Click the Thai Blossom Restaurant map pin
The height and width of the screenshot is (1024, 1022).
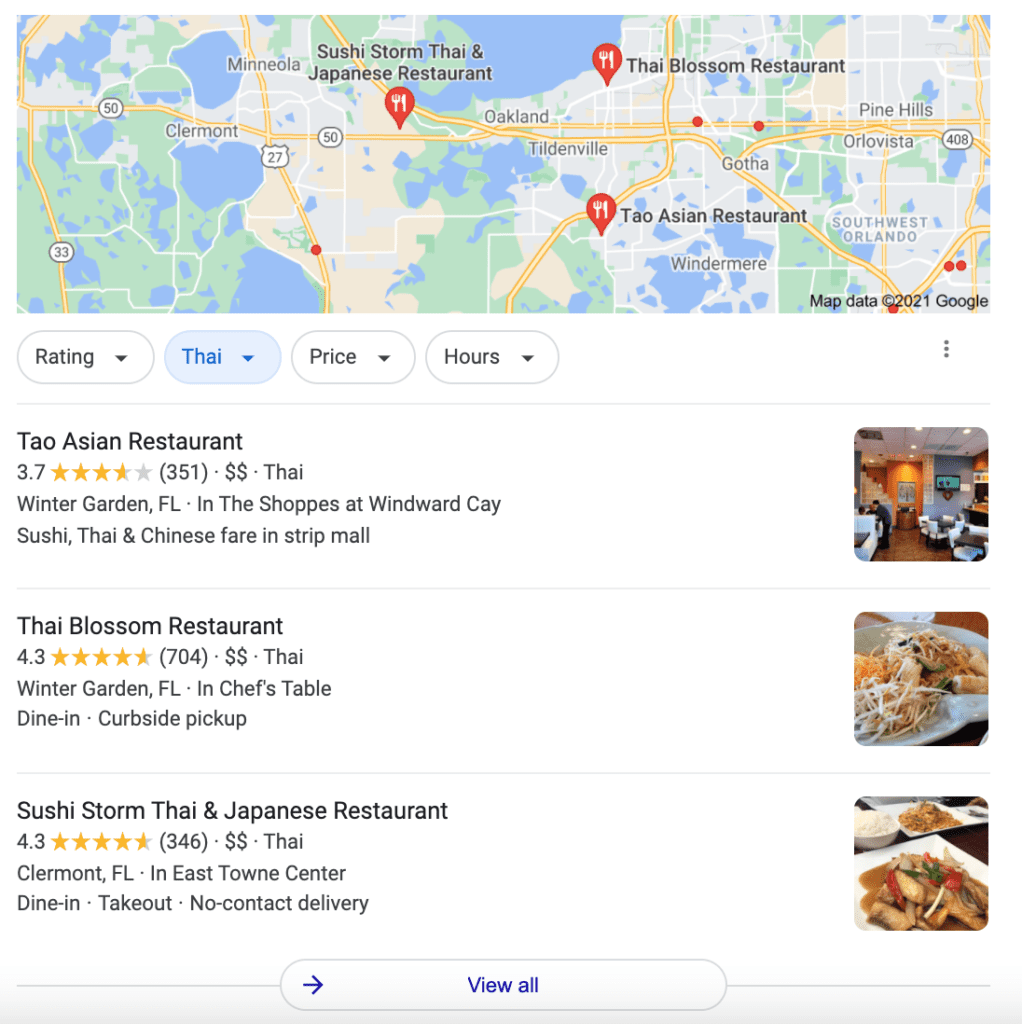pos(607,62)
